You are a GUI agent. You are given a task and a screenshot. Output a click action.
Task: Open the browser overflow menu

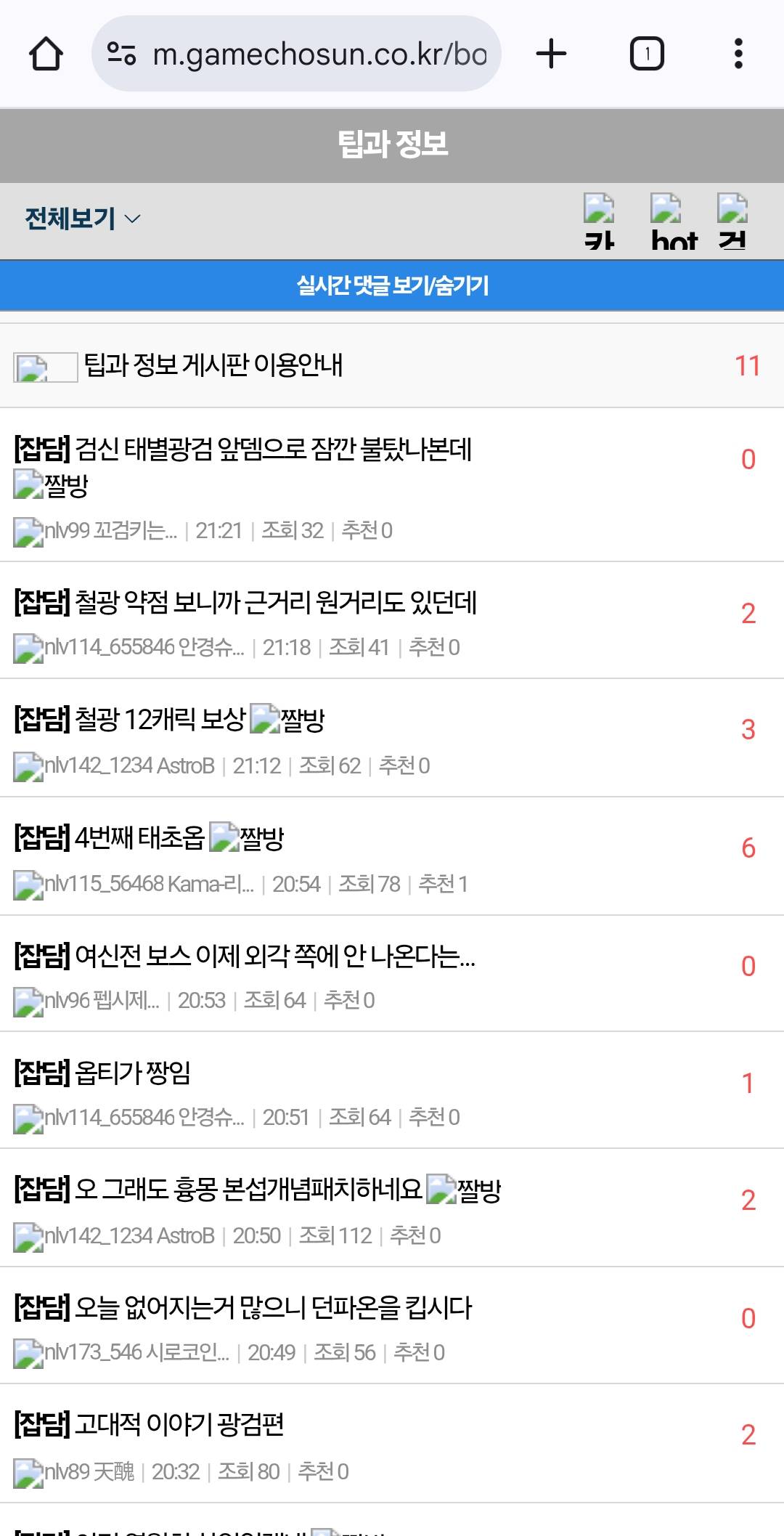point(738,54)
